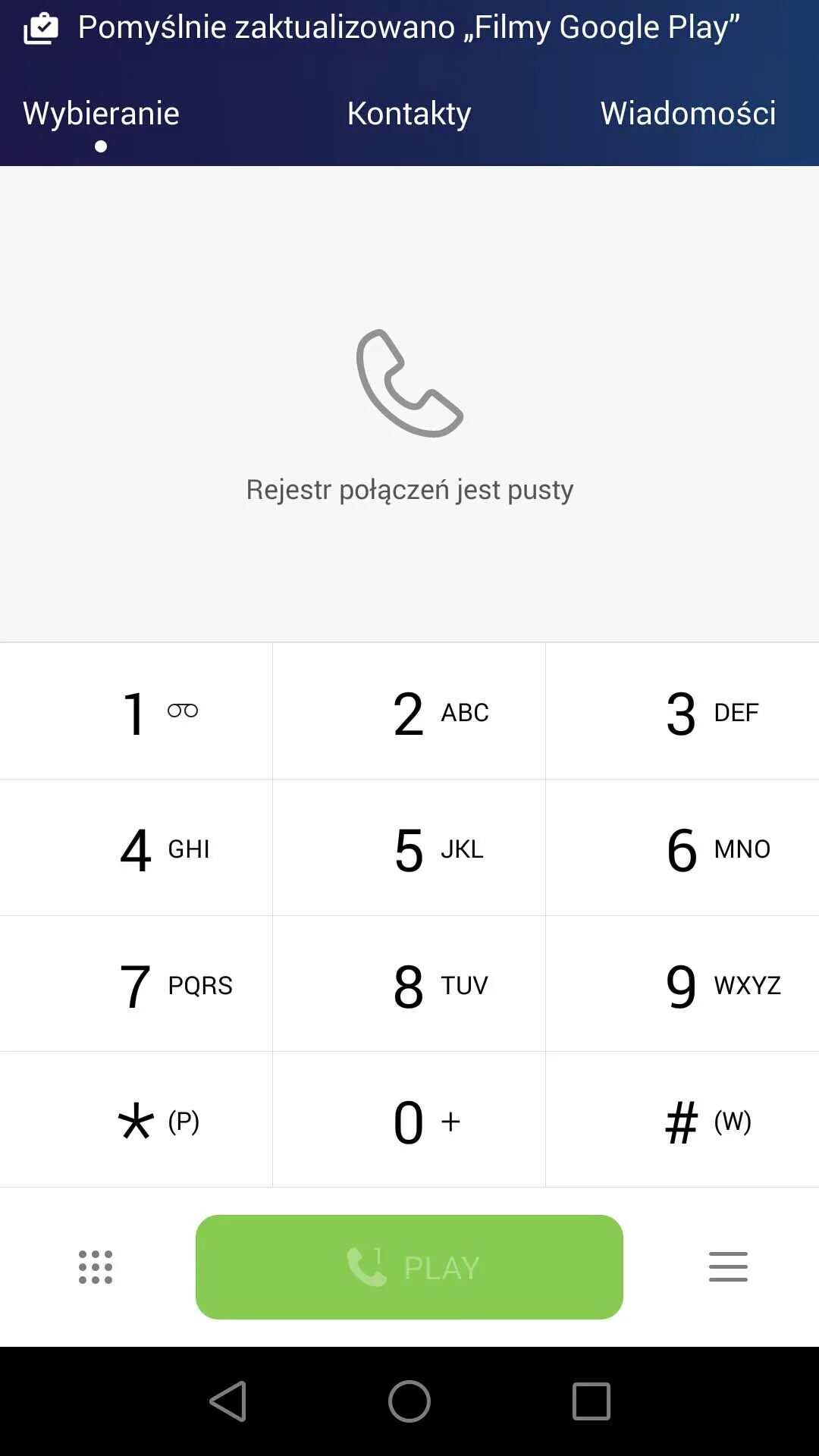Enter digit 0 plus key
819x1456 pixels.
(409, 1120)
